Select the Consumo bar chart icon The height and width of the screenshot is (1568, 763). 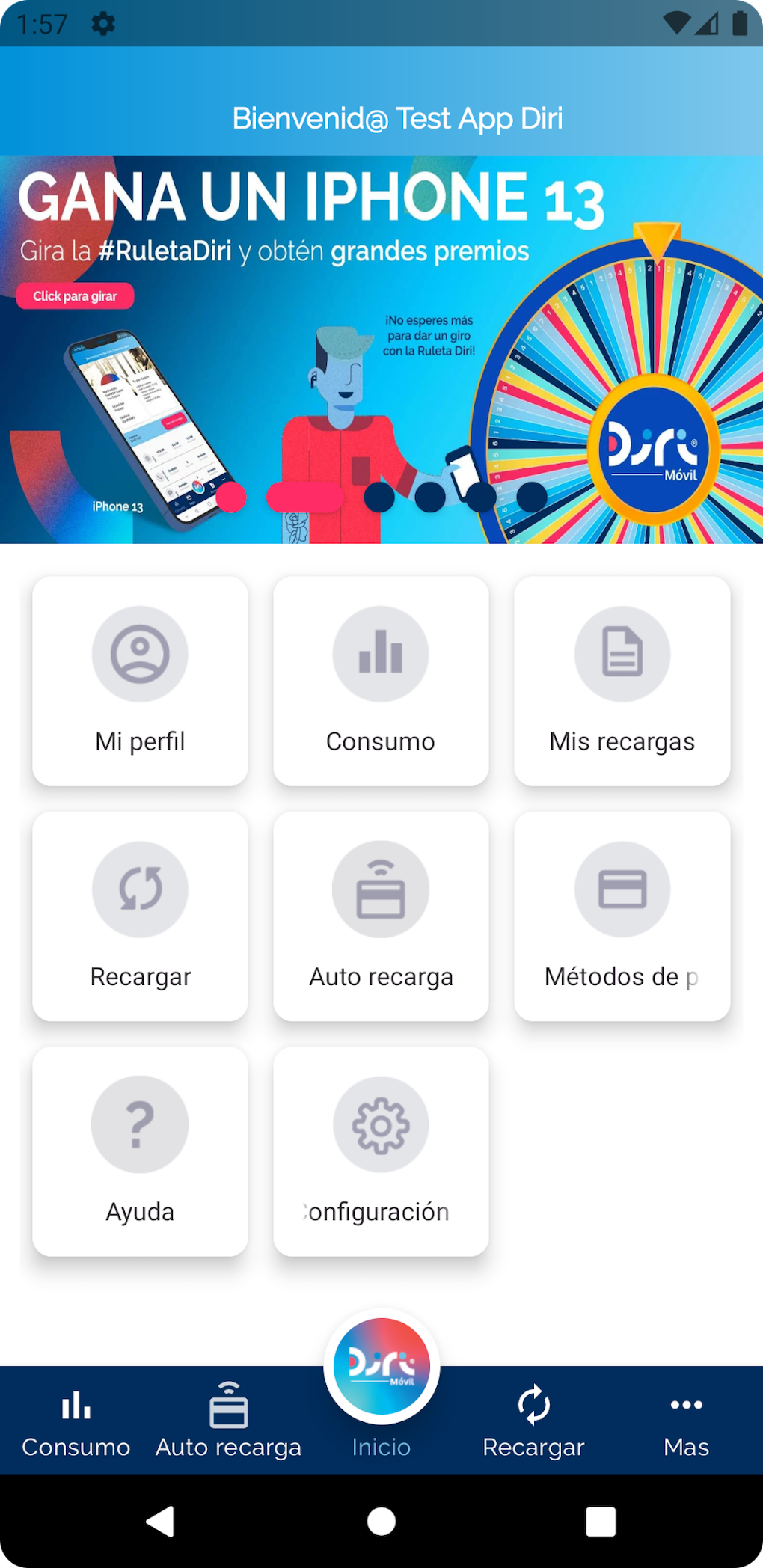click(381, 653)
